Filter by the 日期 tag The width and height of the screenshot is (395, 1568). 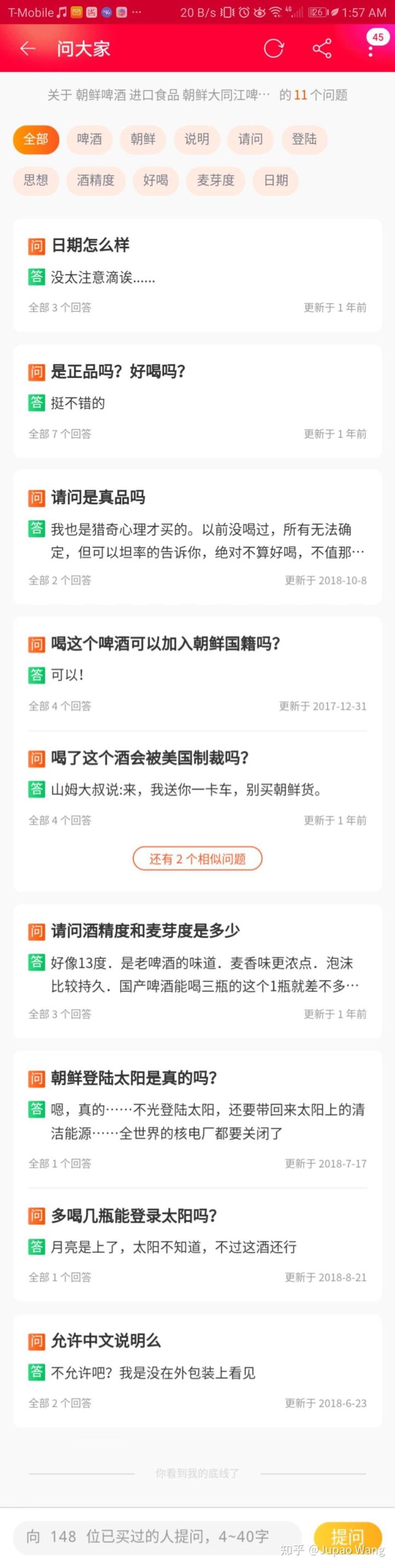click(x=276, y=180)
